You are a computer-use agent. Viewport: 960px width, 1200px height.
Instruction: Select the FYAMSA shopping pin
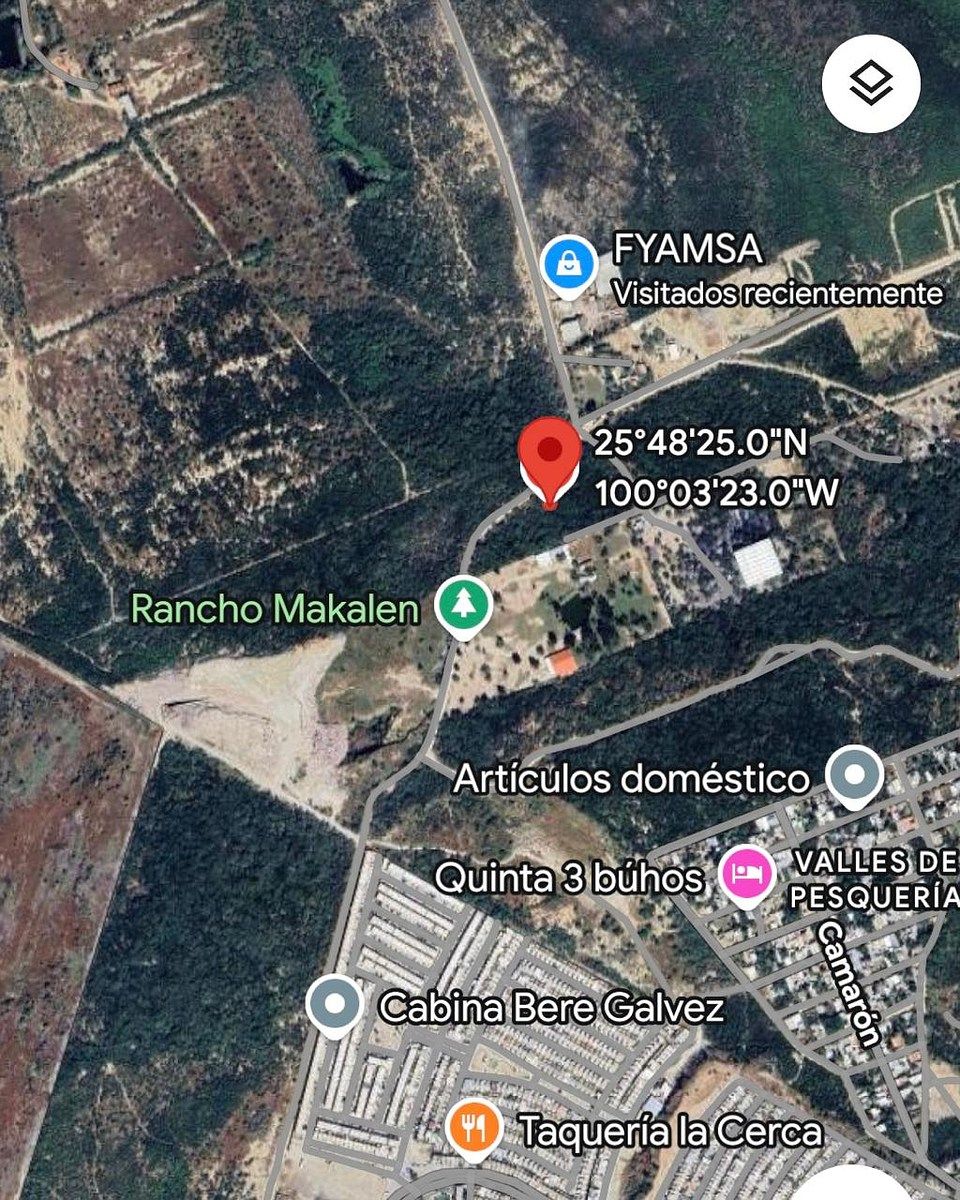coord(568,265)
